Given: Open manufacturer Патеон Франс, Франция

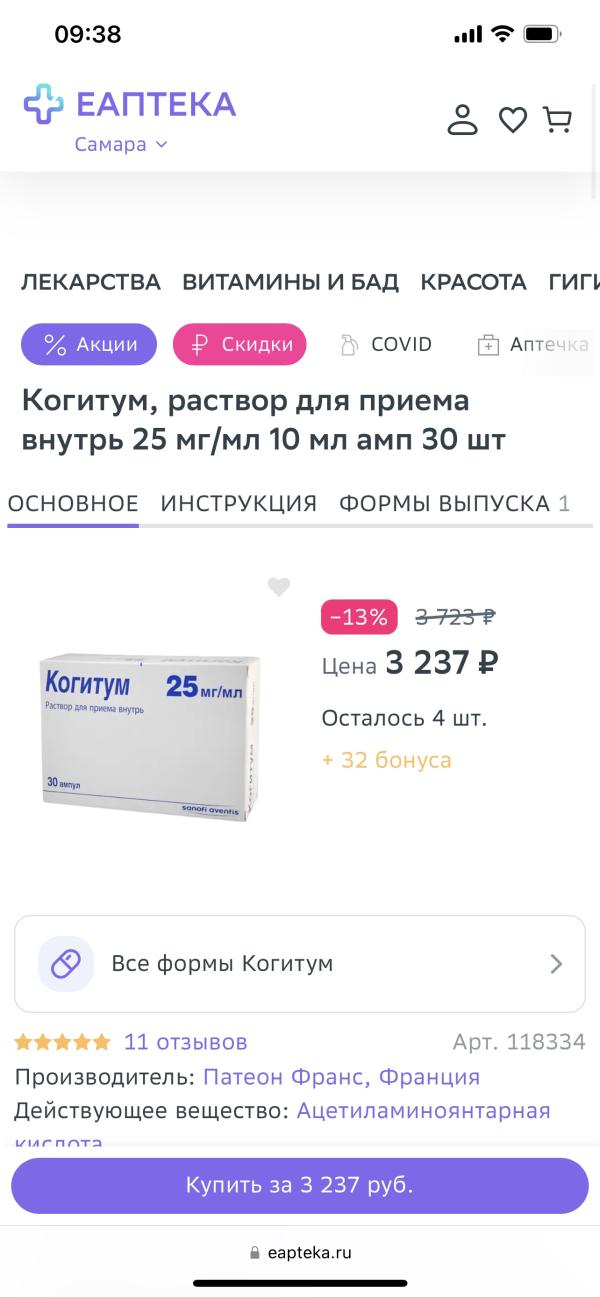Looking at the screenshot, I should (341, 1077).
